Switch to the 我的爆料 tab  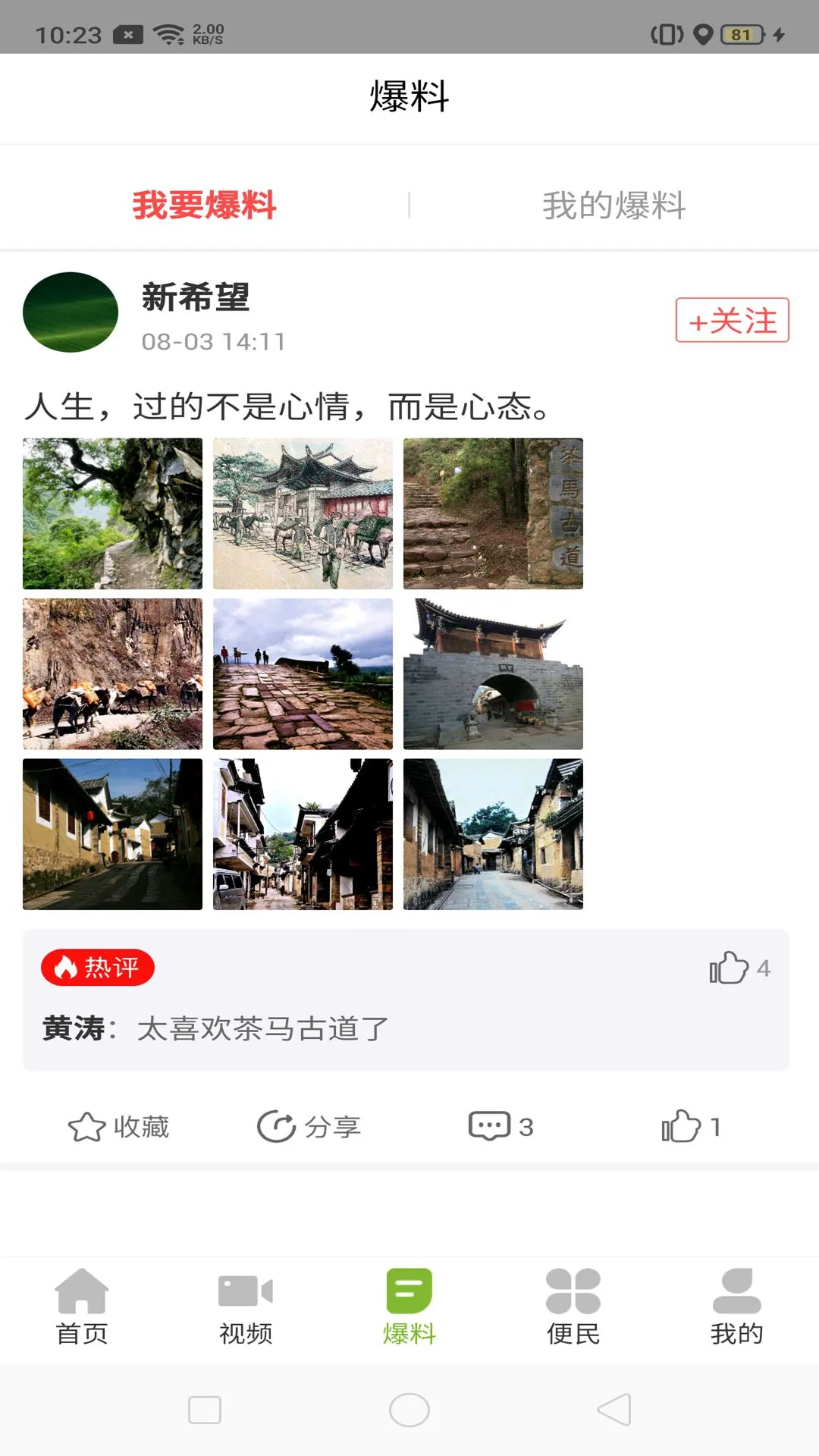613,206
